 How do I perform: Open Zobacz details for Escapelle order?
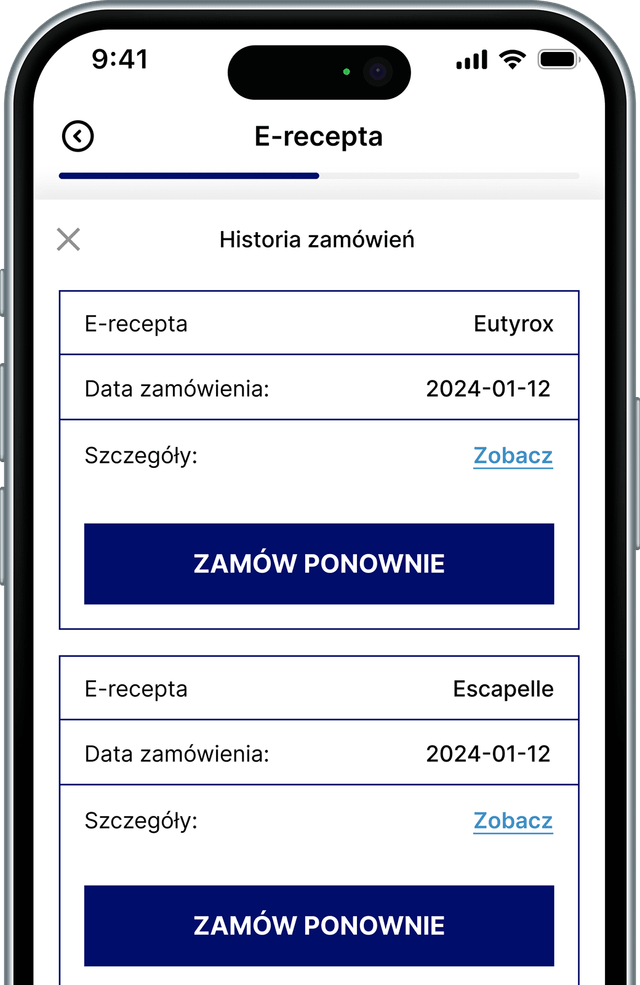512,821
